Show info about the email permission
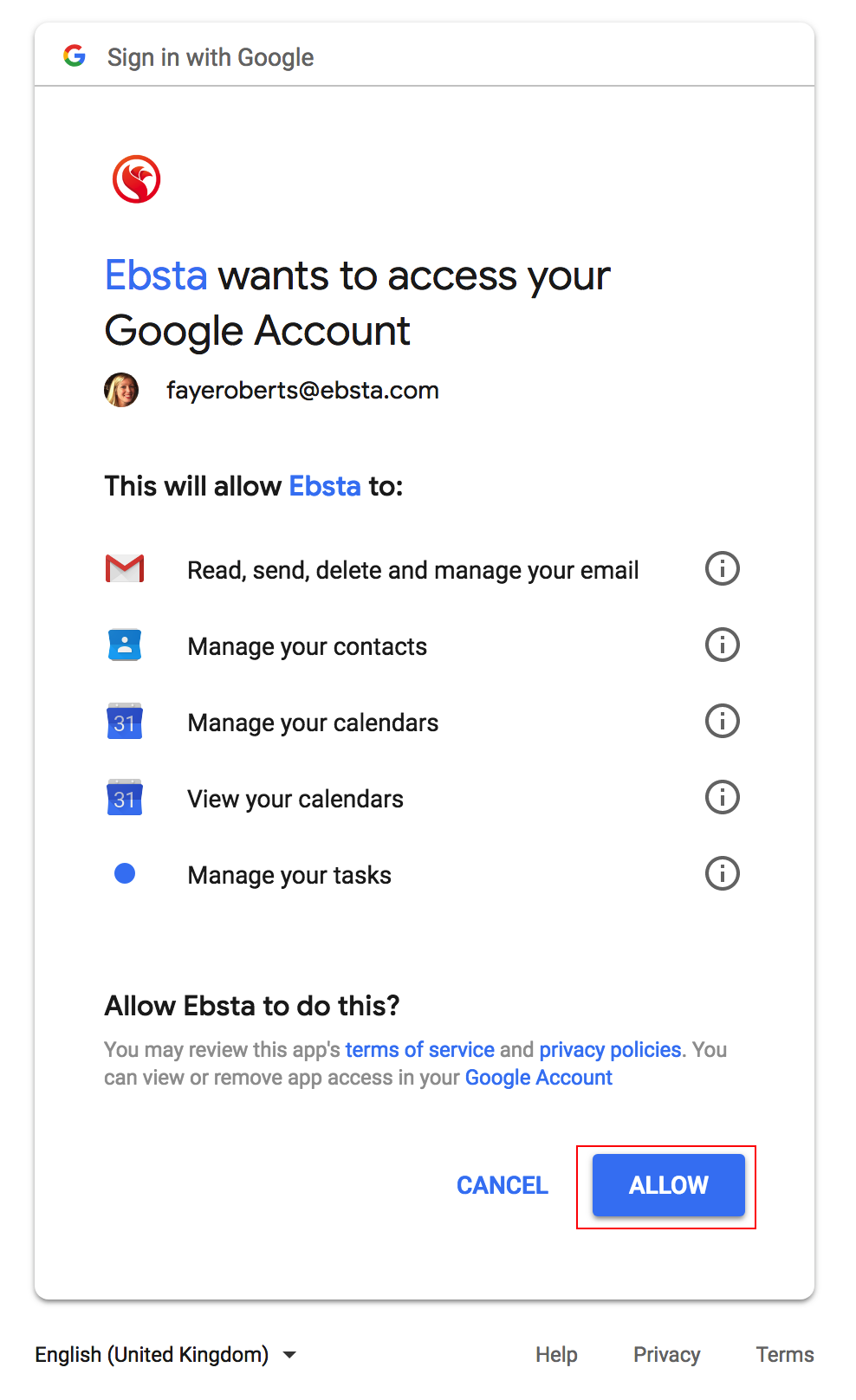Viewport: 856px width, 1400px height. coord(722,569)
